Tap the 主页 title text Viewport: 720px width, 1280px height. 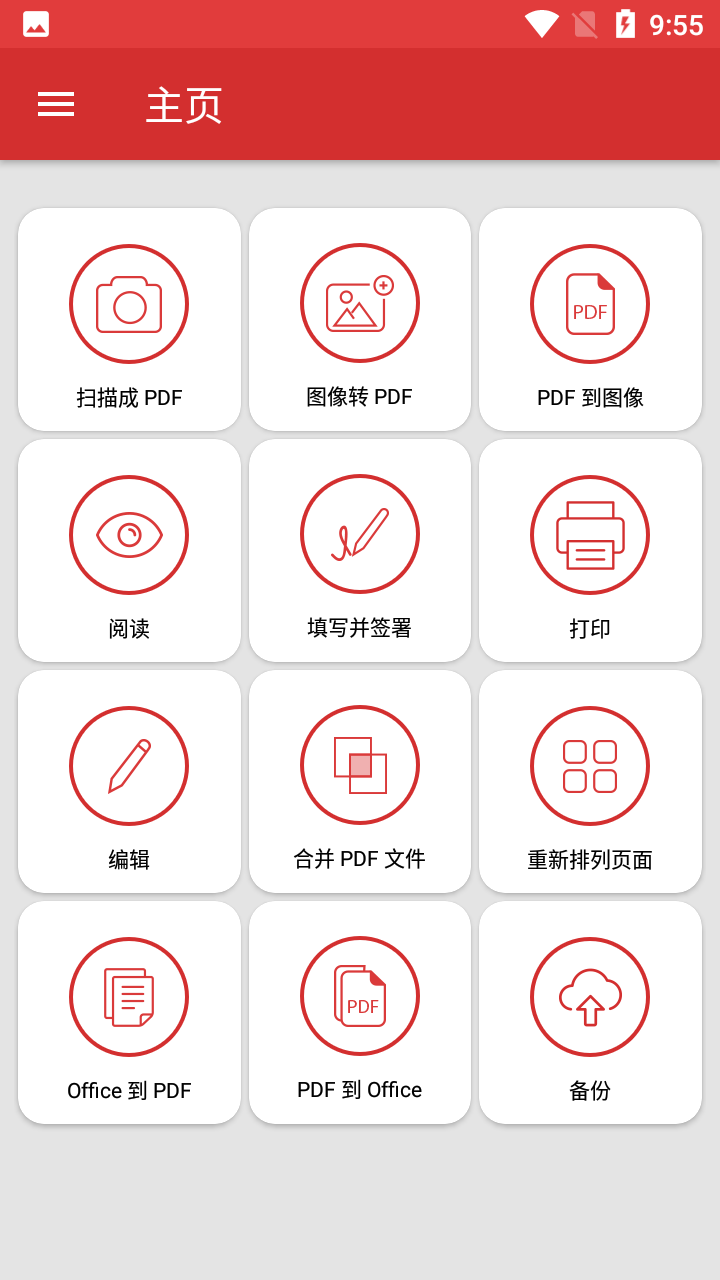click(x=184, y=104)
